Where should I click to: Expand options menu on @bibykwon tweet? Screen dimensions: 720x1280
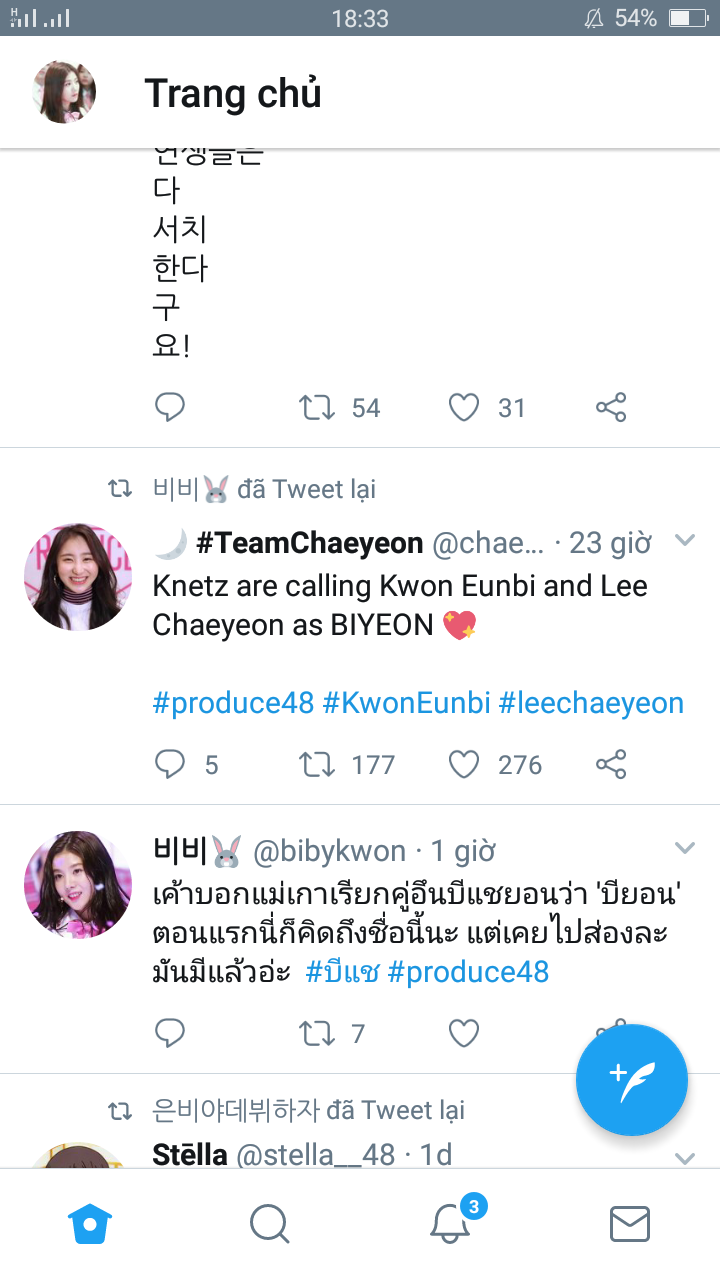pyautogui.click(x=685, y=849)
